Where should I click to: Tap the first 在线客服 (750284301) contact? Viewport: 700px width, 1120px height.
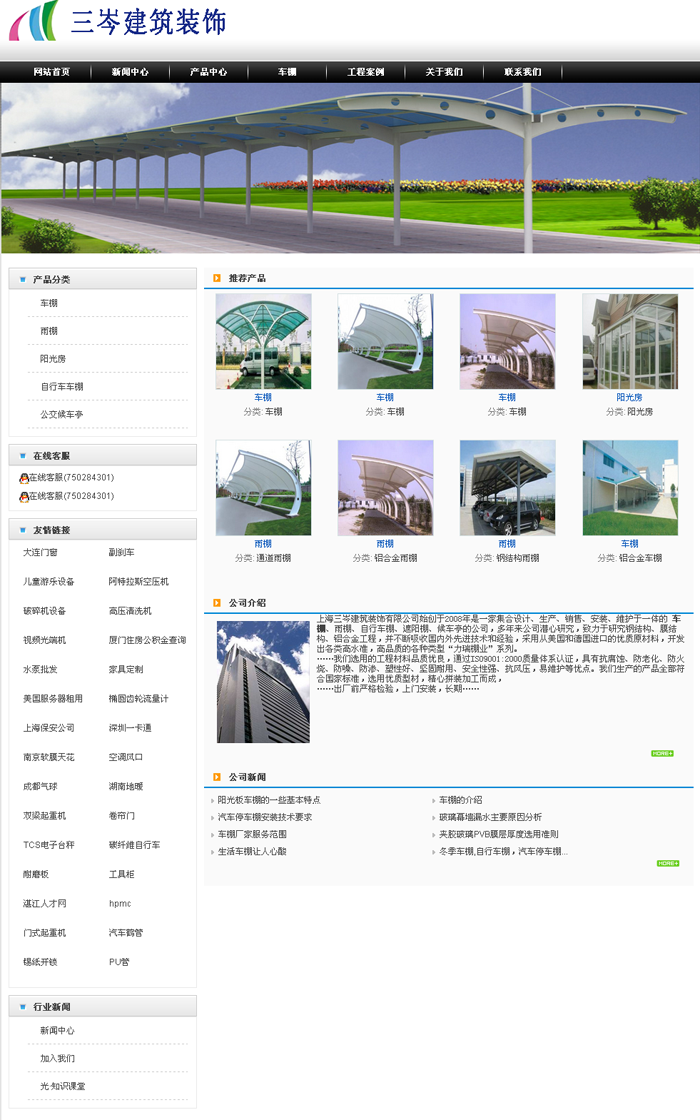tap(70, 478)
